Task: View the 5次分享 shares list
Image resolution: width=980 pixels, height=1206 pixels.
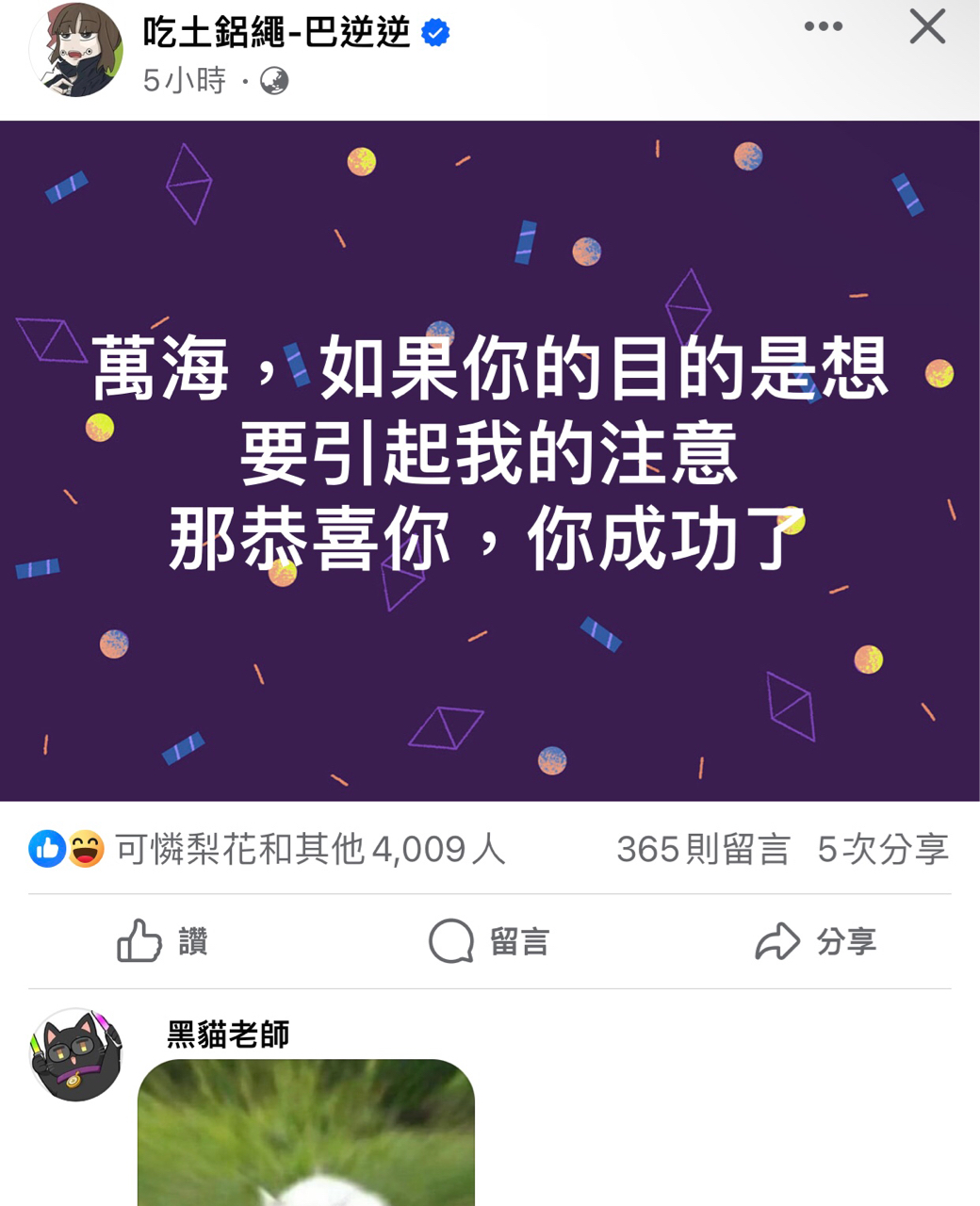Action: click(882, 849)
